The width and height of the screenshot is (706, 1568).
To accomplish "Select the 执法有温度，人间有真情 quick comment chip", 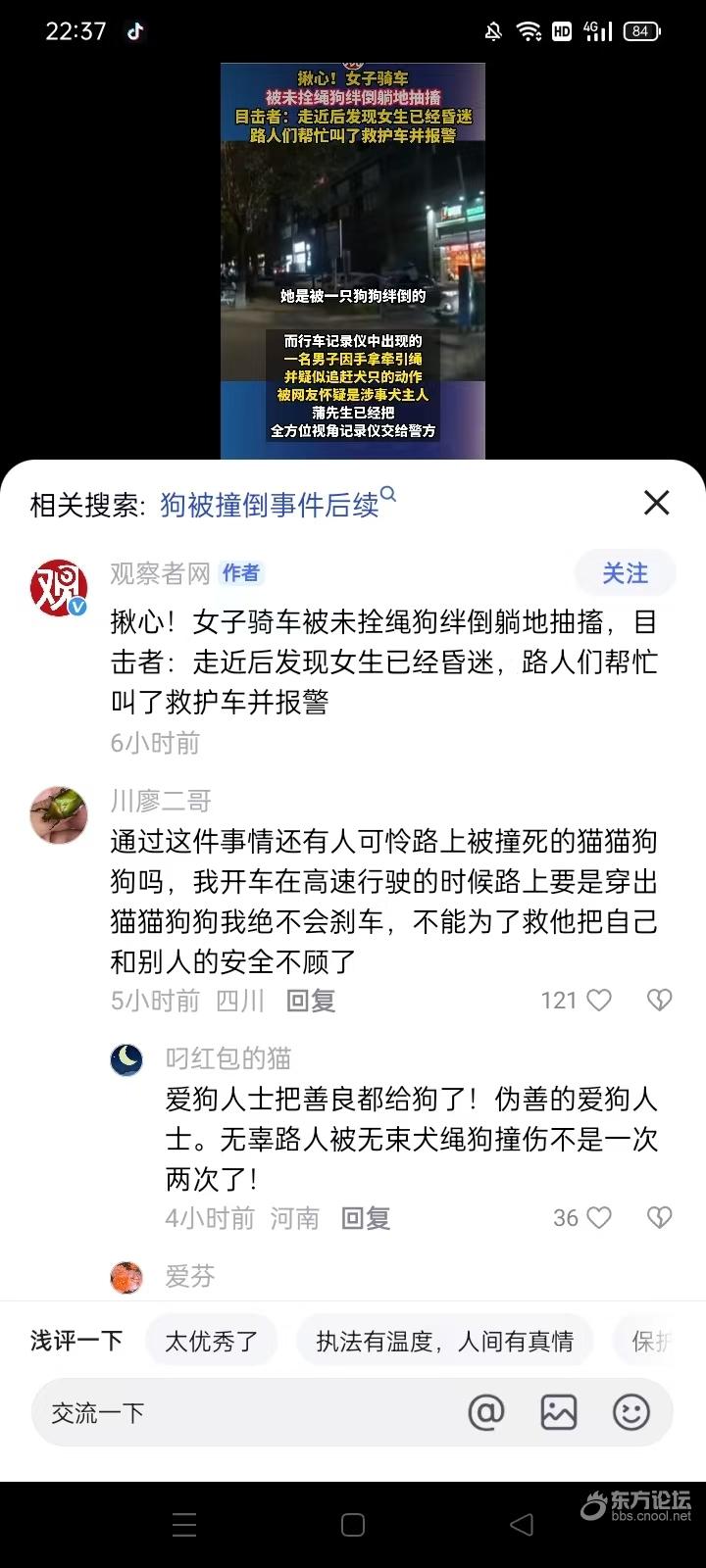I will click(444, 1341).
